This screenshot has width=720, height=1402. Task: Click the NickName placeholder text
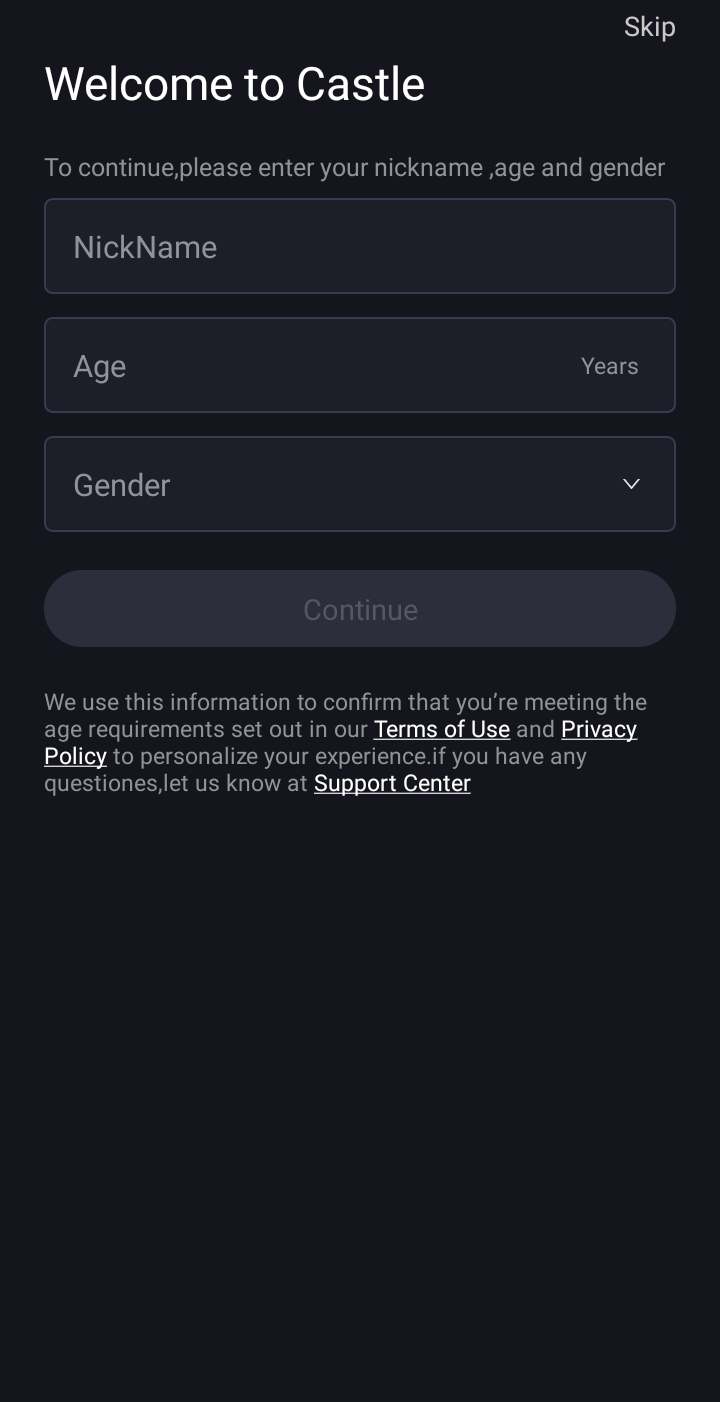(145, 246)
